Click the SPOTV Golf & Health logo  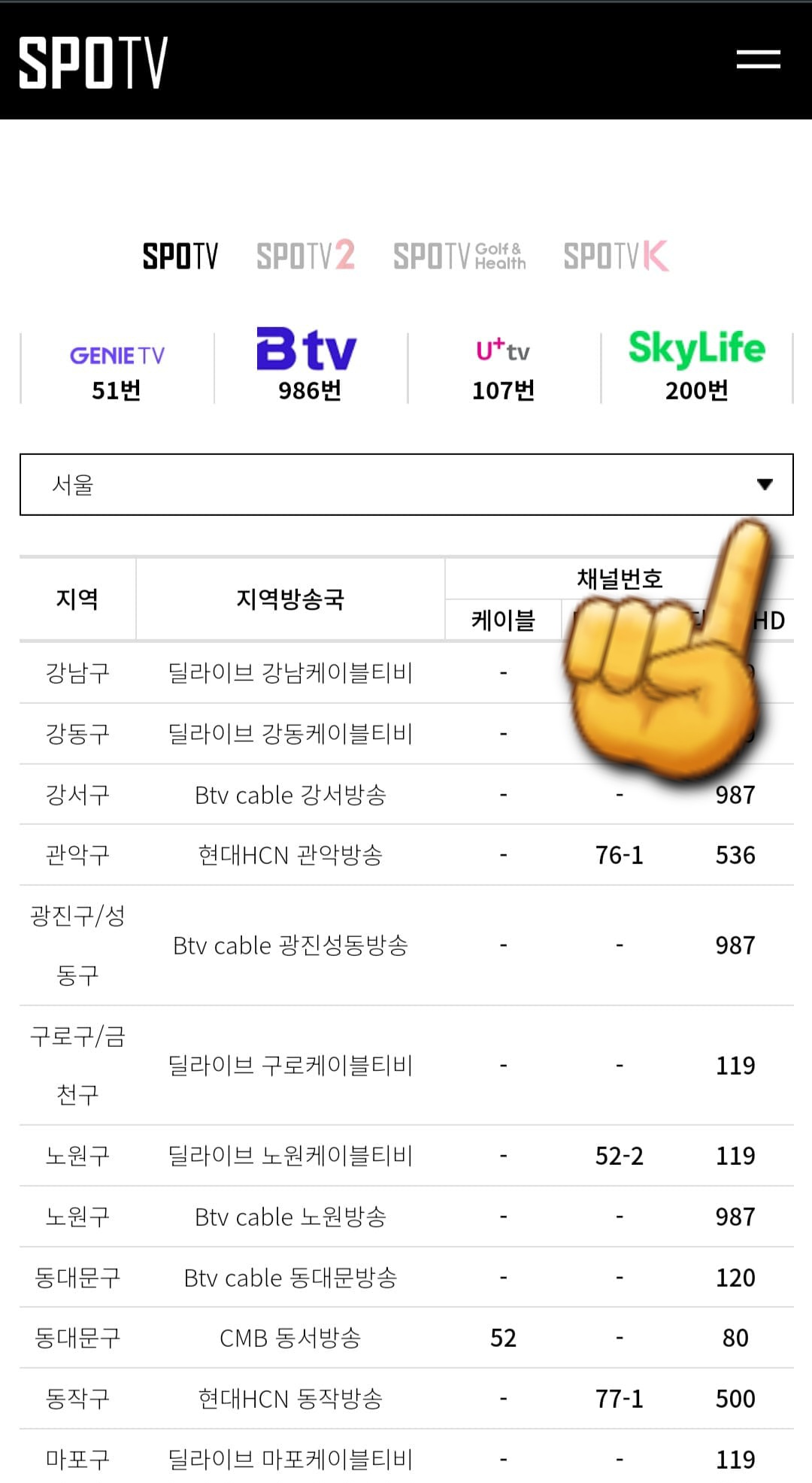[x=460, y=256]
